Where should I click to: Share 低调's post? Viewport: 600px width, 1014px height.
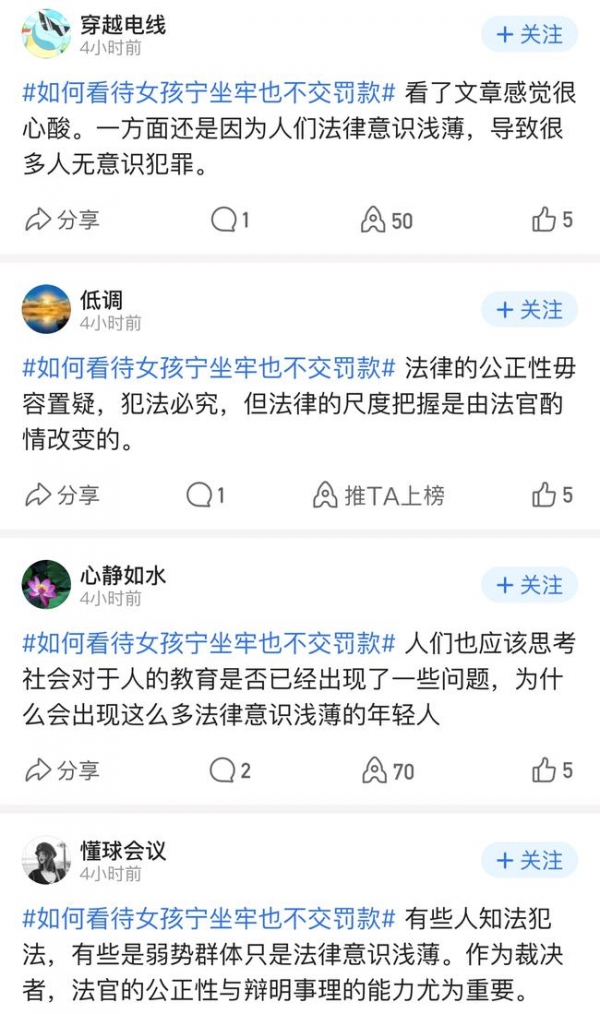pyautogui.click(x=62, y=495)
